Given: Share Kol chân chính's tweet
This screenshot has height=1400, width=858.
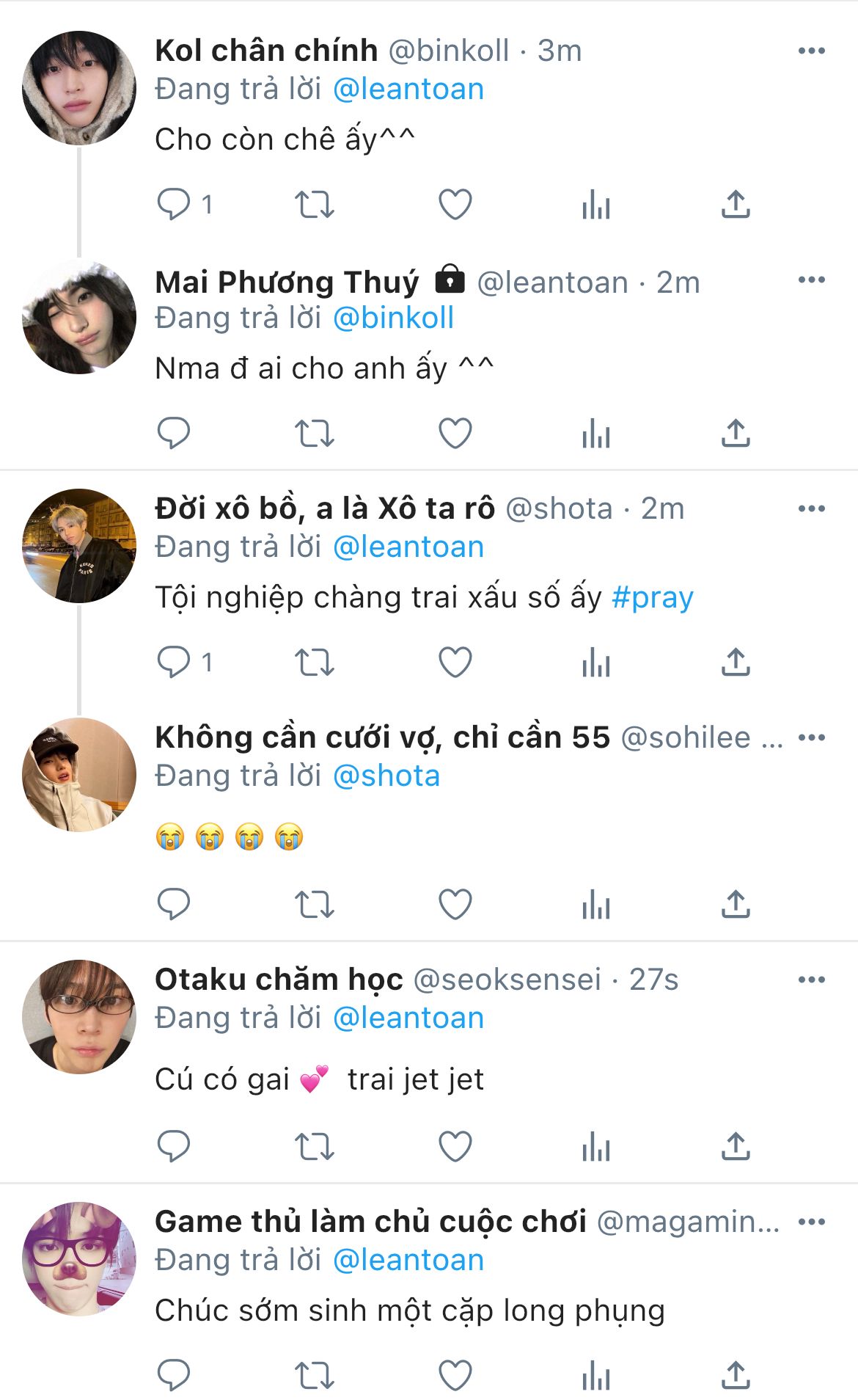Looking at the screenshot, I should (x=736, y=204).
